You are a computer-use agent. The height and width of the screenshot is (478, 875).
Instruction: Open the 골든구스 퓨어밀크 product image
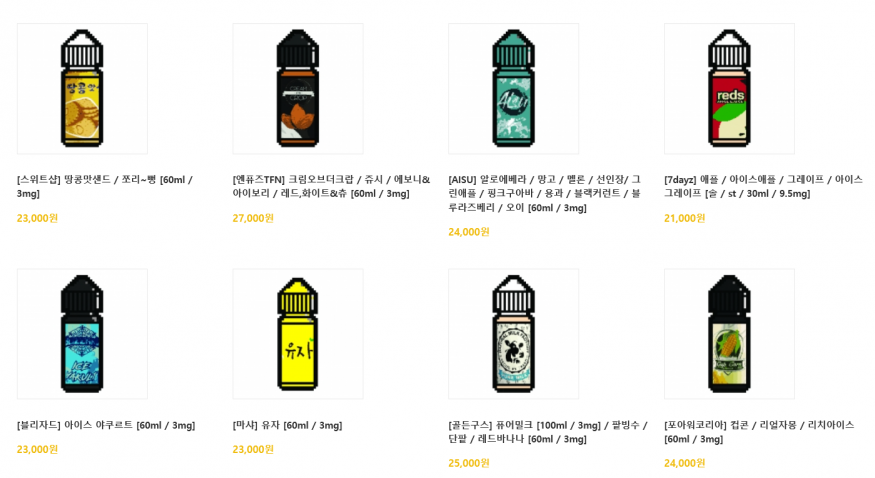point(513,333)
